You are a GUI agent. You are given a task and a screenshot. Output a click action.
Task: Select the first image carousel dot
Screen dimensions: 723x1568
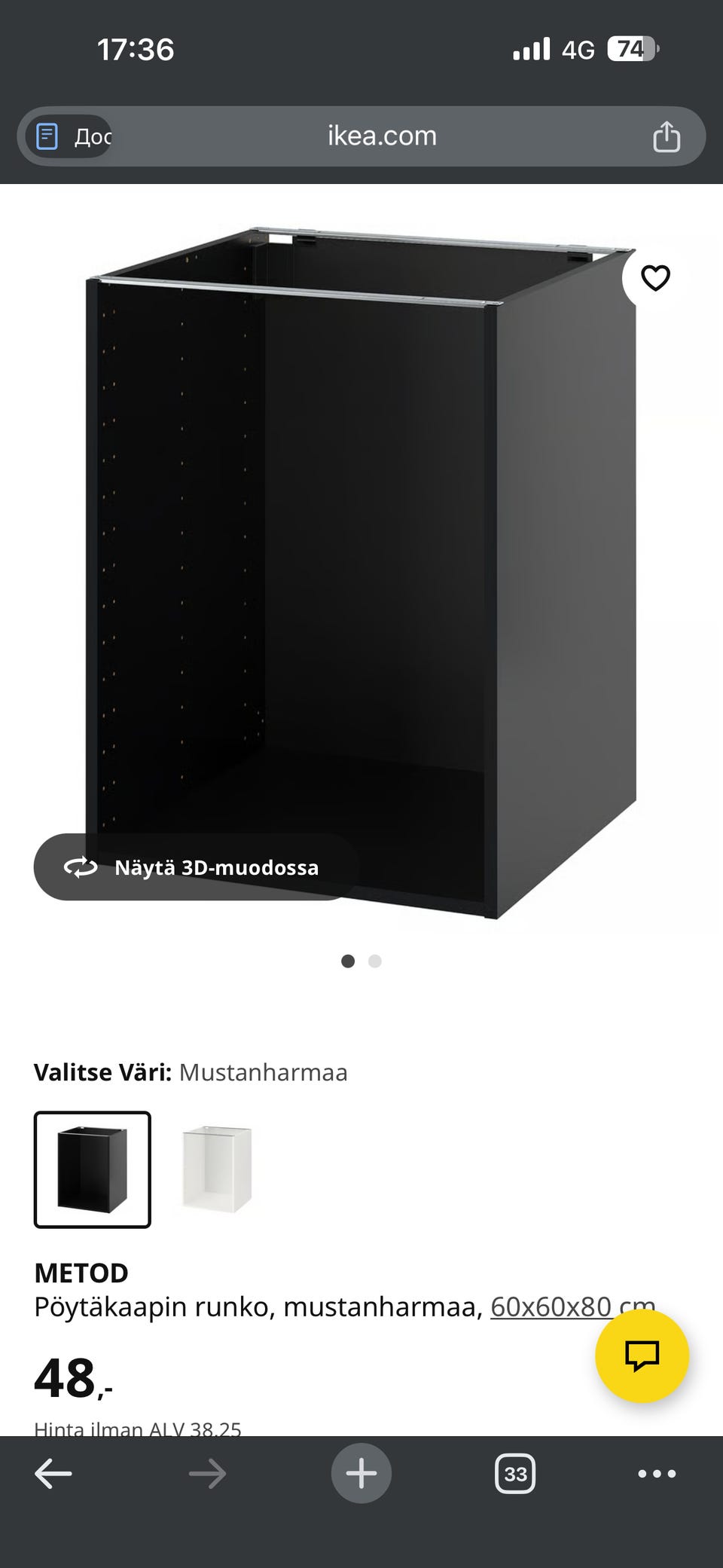click(x=349, y=961)
